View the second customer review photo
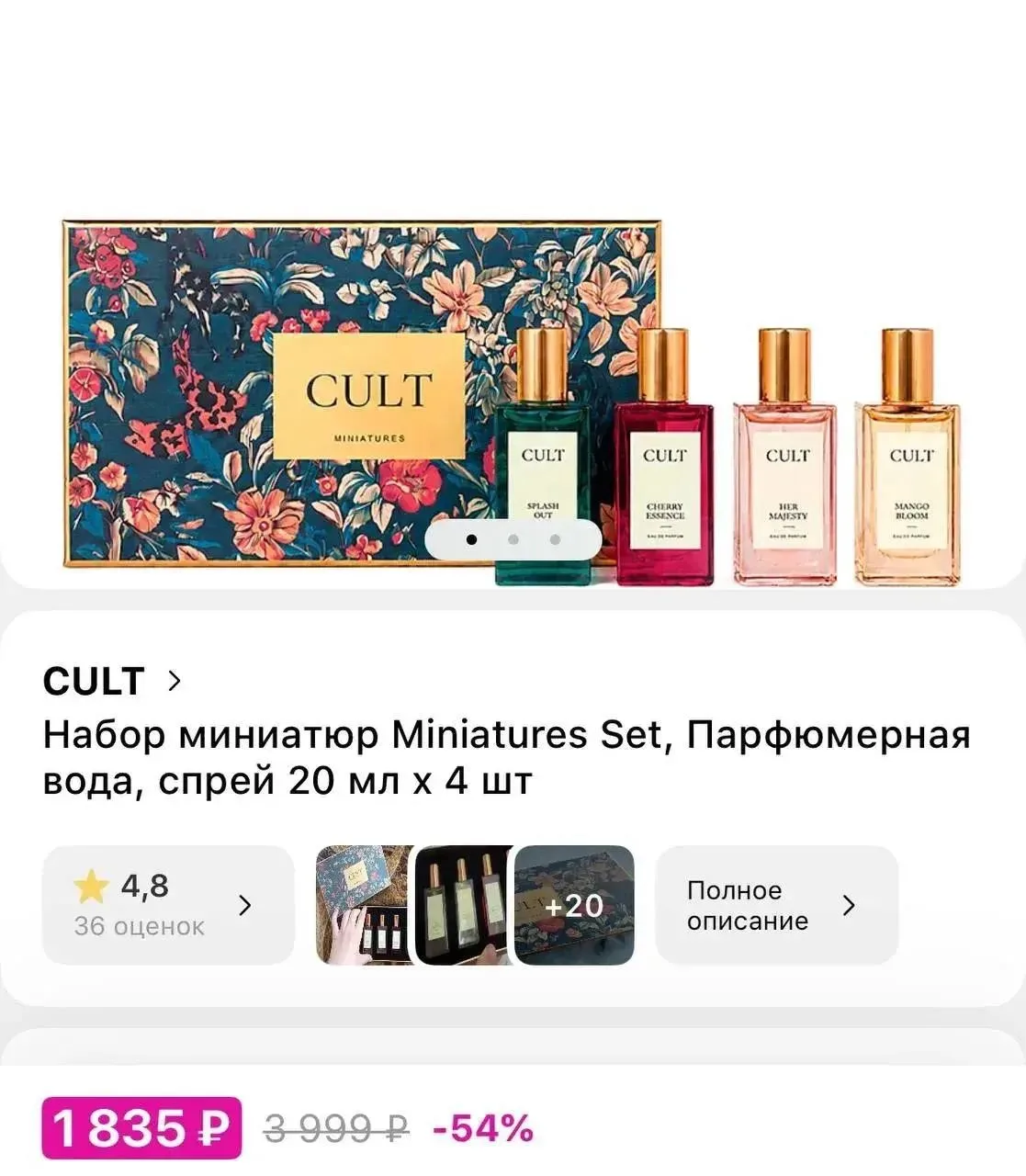 [x=462, y=905]
